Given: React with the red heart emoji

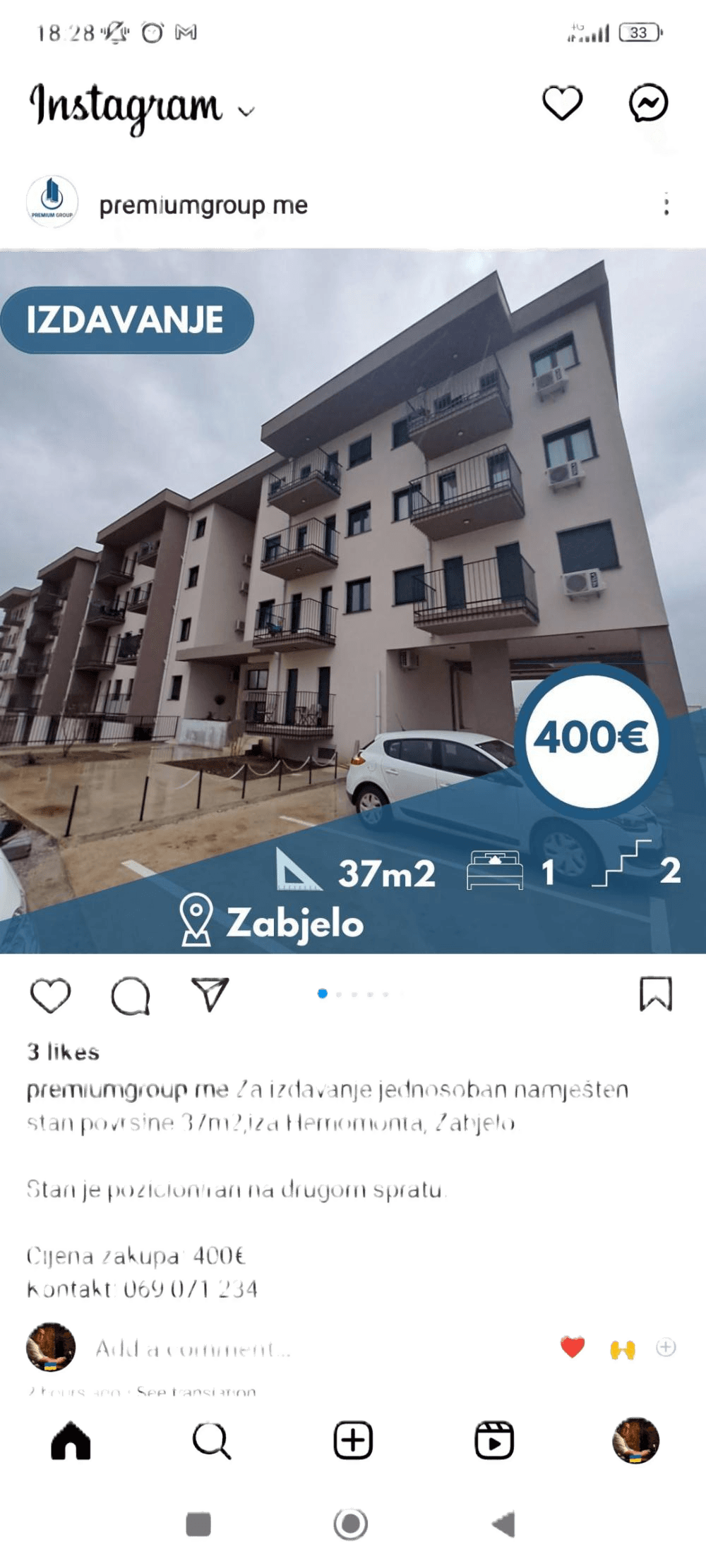Looking at the screenshot, I should pos(573,1347).
